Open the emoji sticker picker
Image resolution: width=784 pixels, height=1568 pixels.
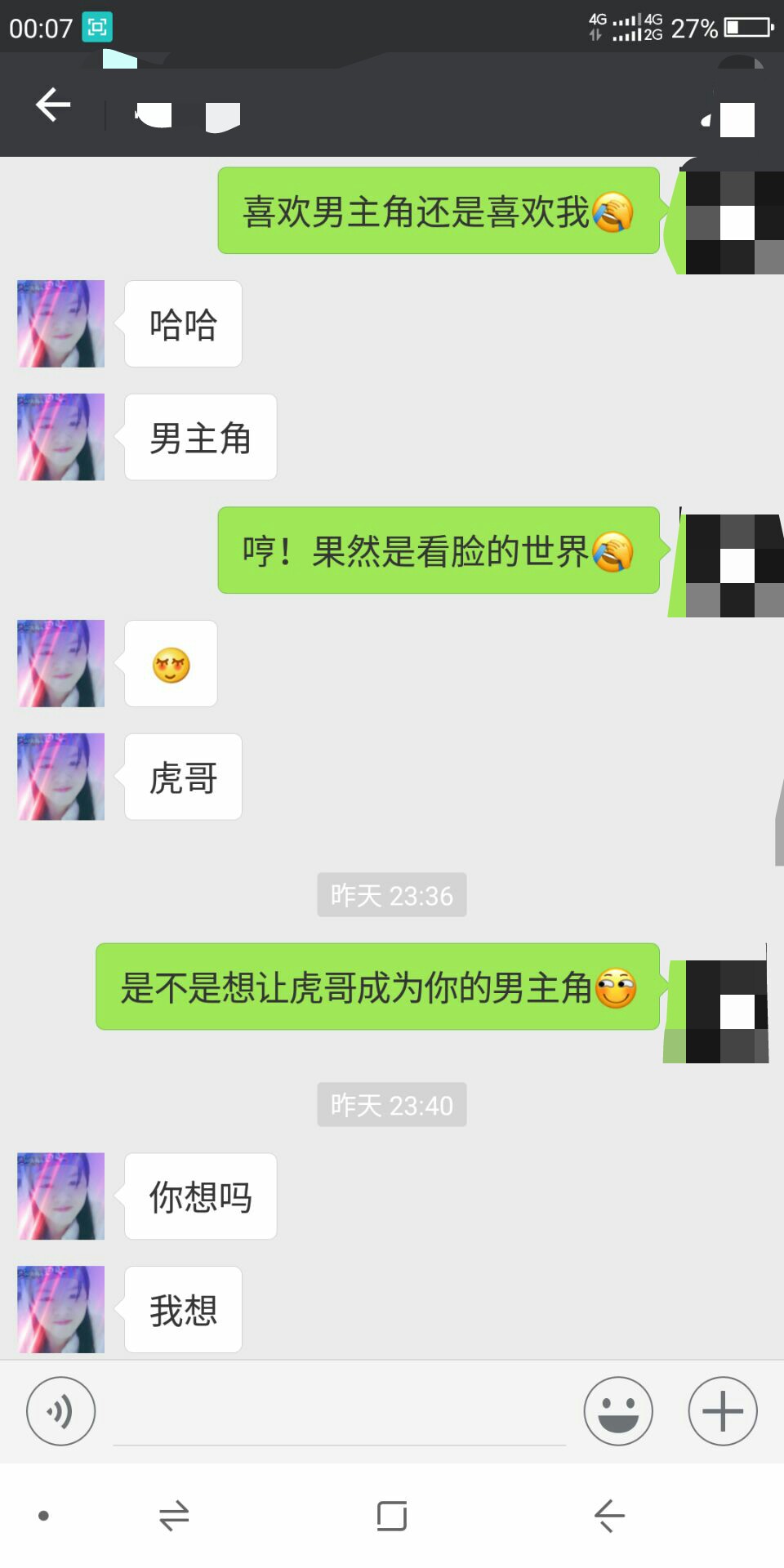click(618, 1410)
